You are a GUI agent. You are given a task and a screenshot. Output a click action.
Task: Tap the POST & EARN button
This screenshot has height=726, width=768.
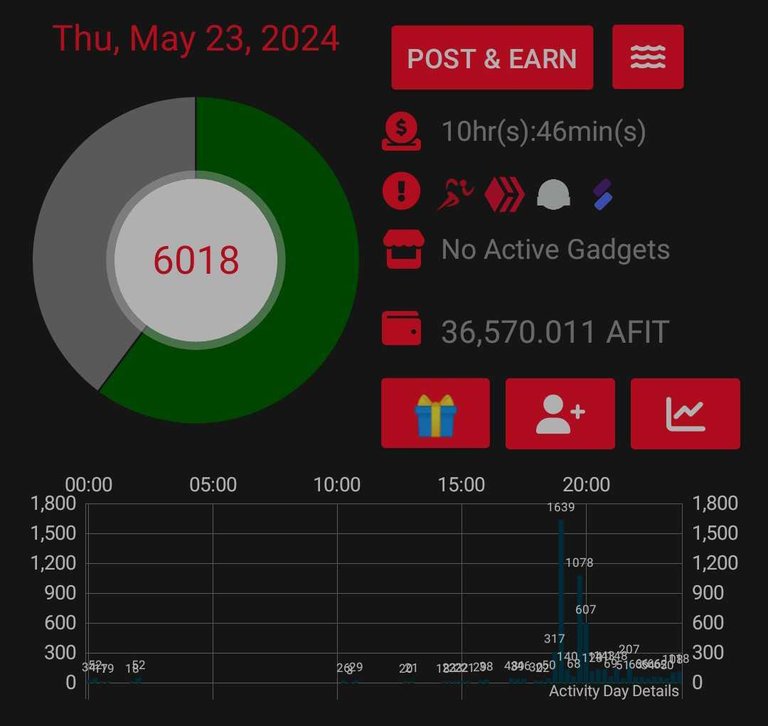pyautogui.click(x=492, y=58)
